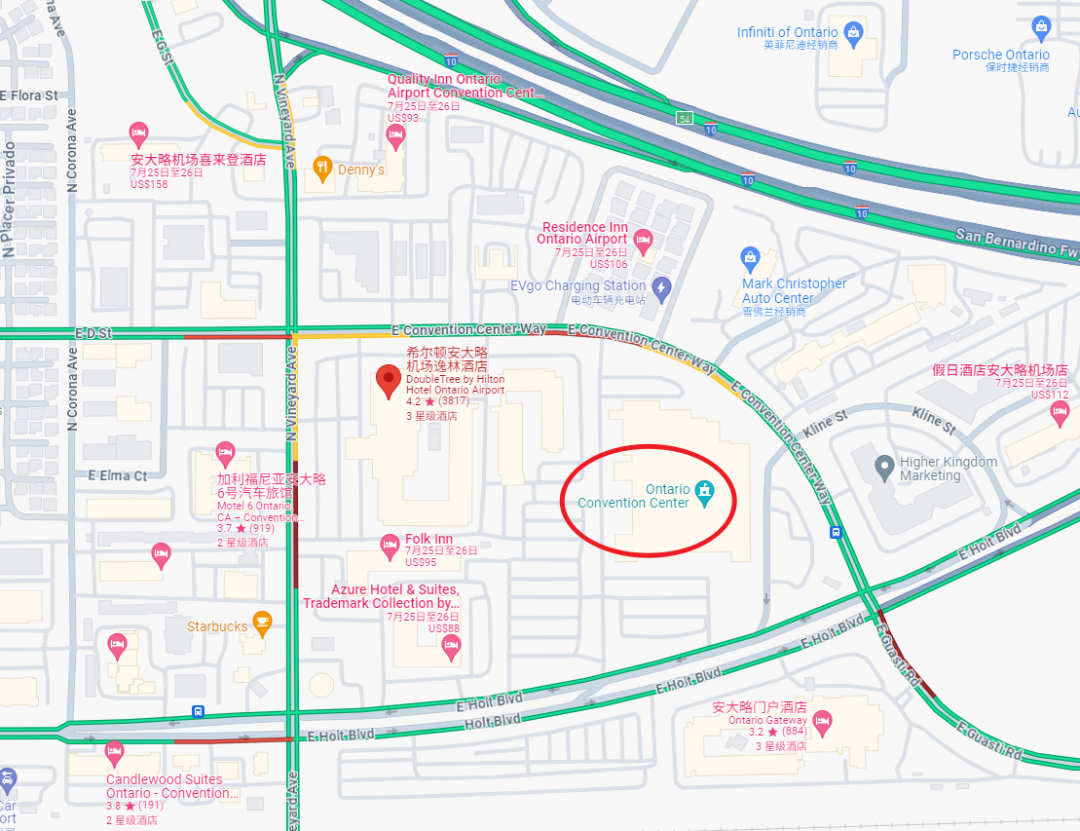Select the Azure Hotel & Suites pin
The height and width of the screenshot is (831, 1080).
point(451,645)
